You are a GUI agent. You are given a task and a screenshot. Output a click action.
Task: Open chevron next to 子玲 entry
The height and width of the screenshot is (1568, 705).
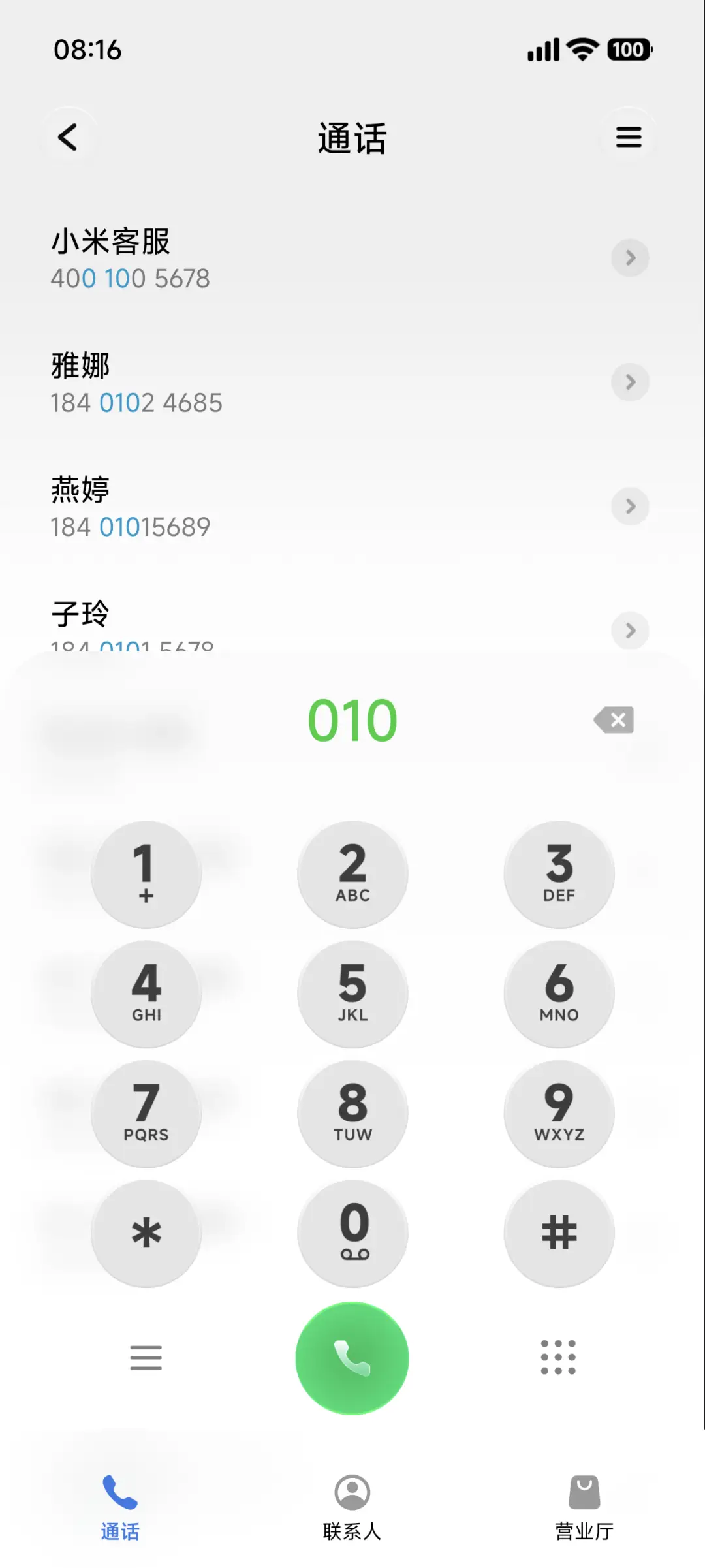[x=629, y=630]
